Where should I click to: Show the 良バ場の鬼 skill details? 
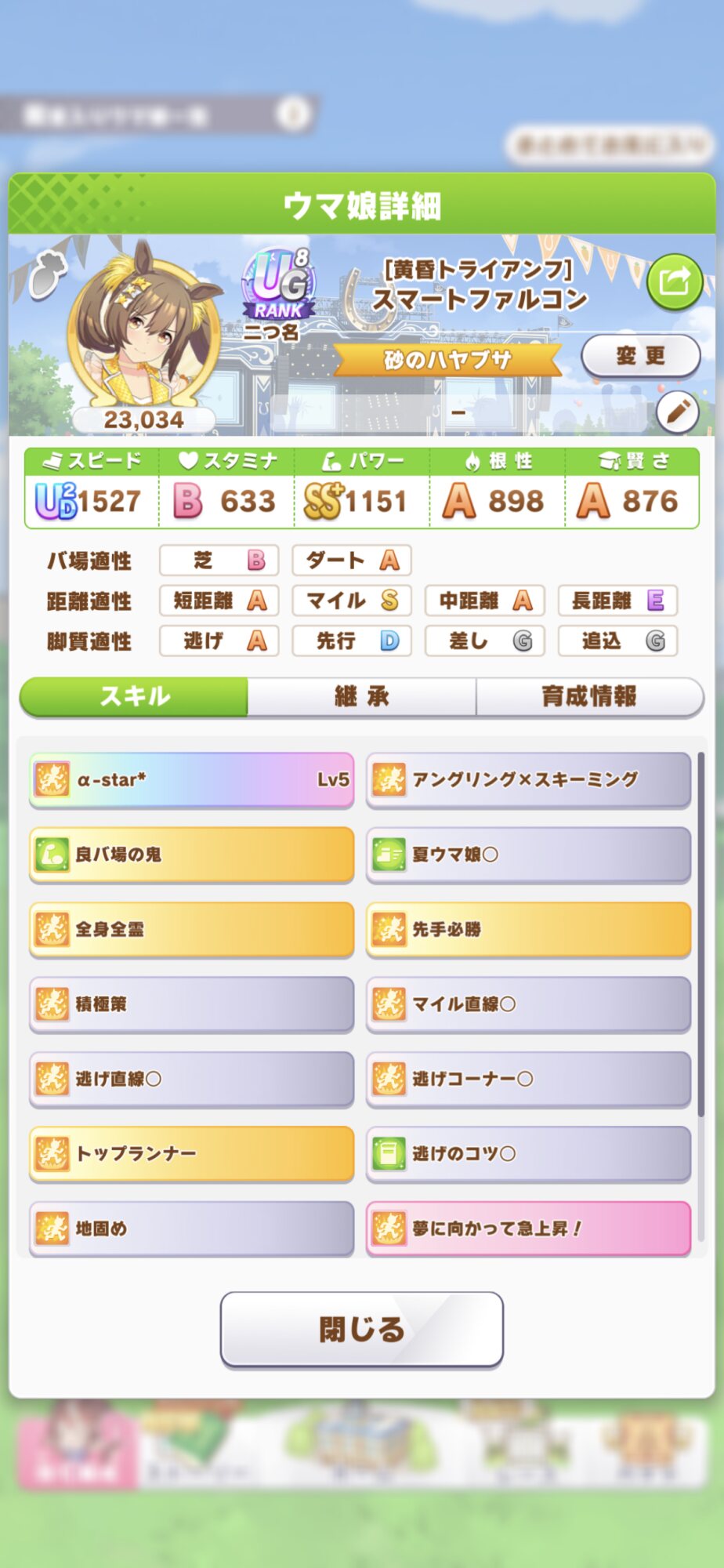(191, 854)
